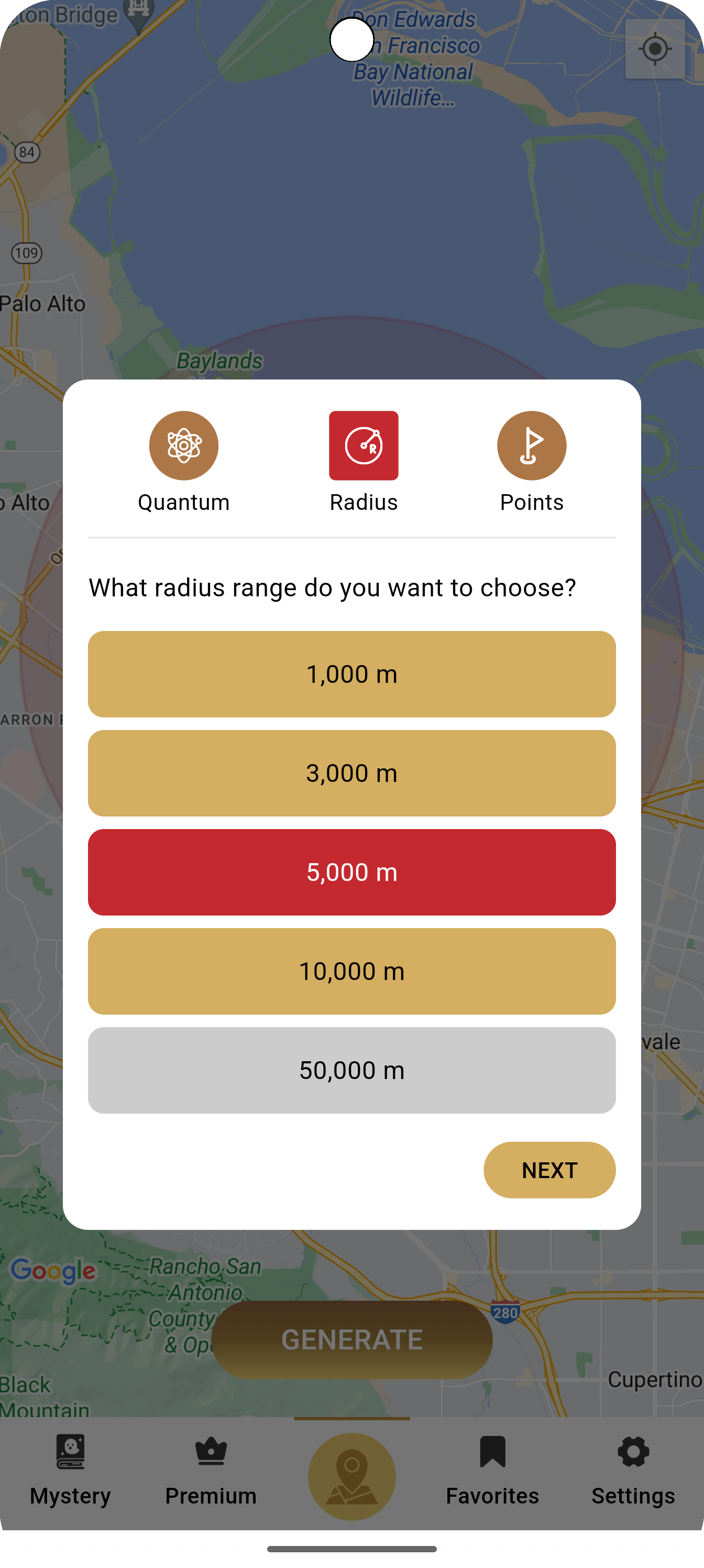Screen dimensions: 704x1568
Task: Tap the GENERATE button
Action: click(x=351, y=1340)
